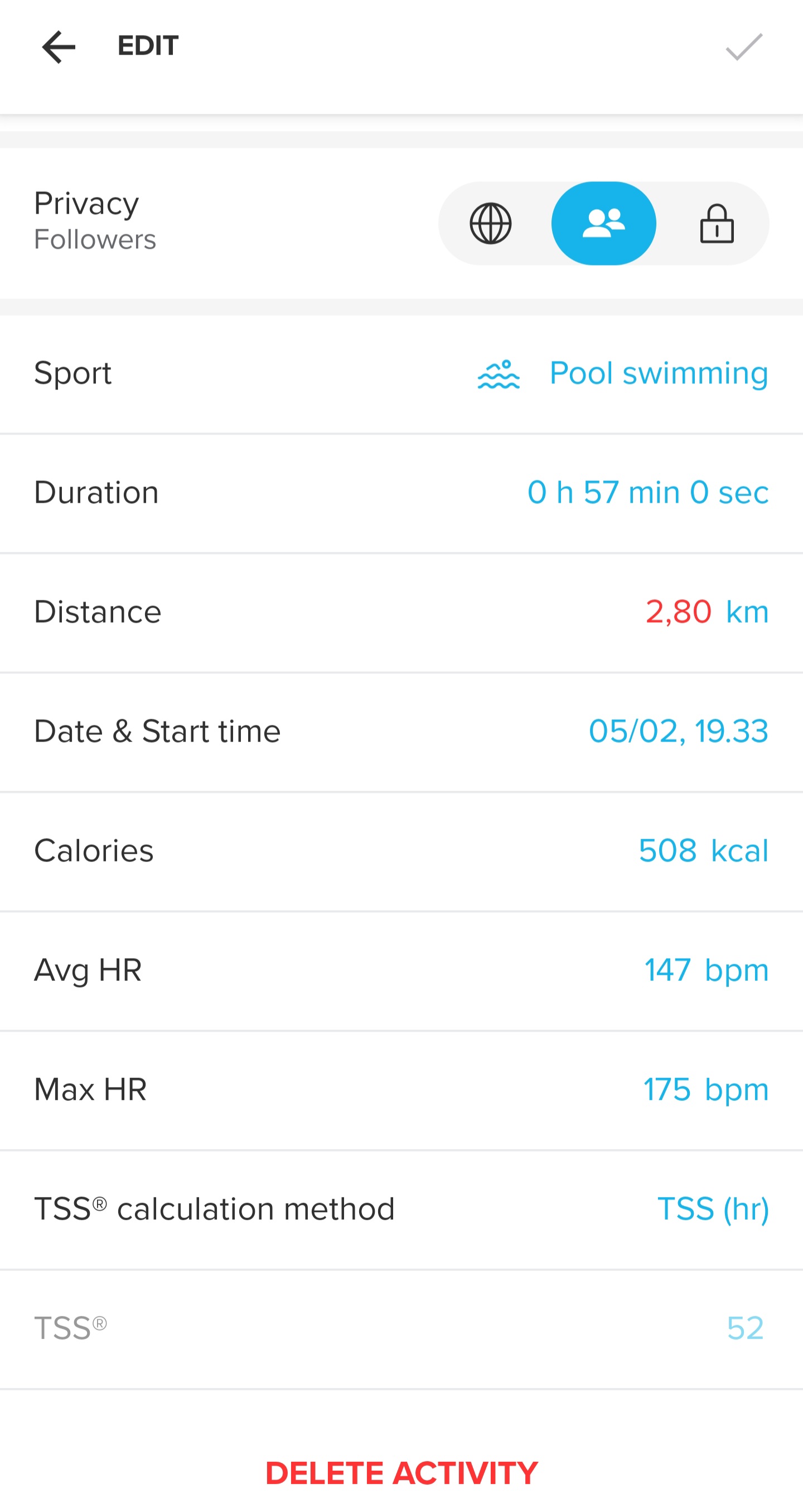The image size is (803, 1512).
Task: Edit the Max HR value
Action: (x=705, y=1090)
